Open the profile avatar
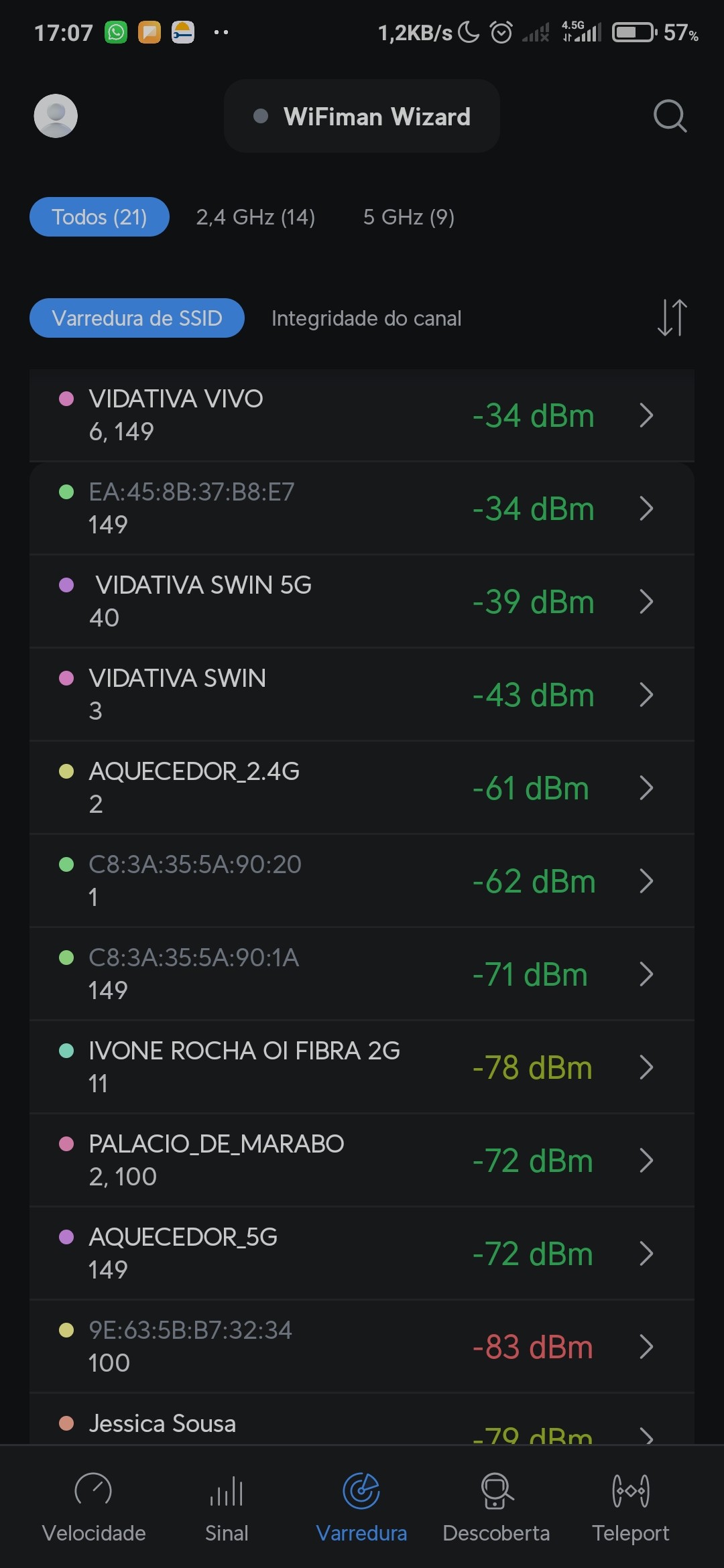The image size is (724, 1568). 56,116
